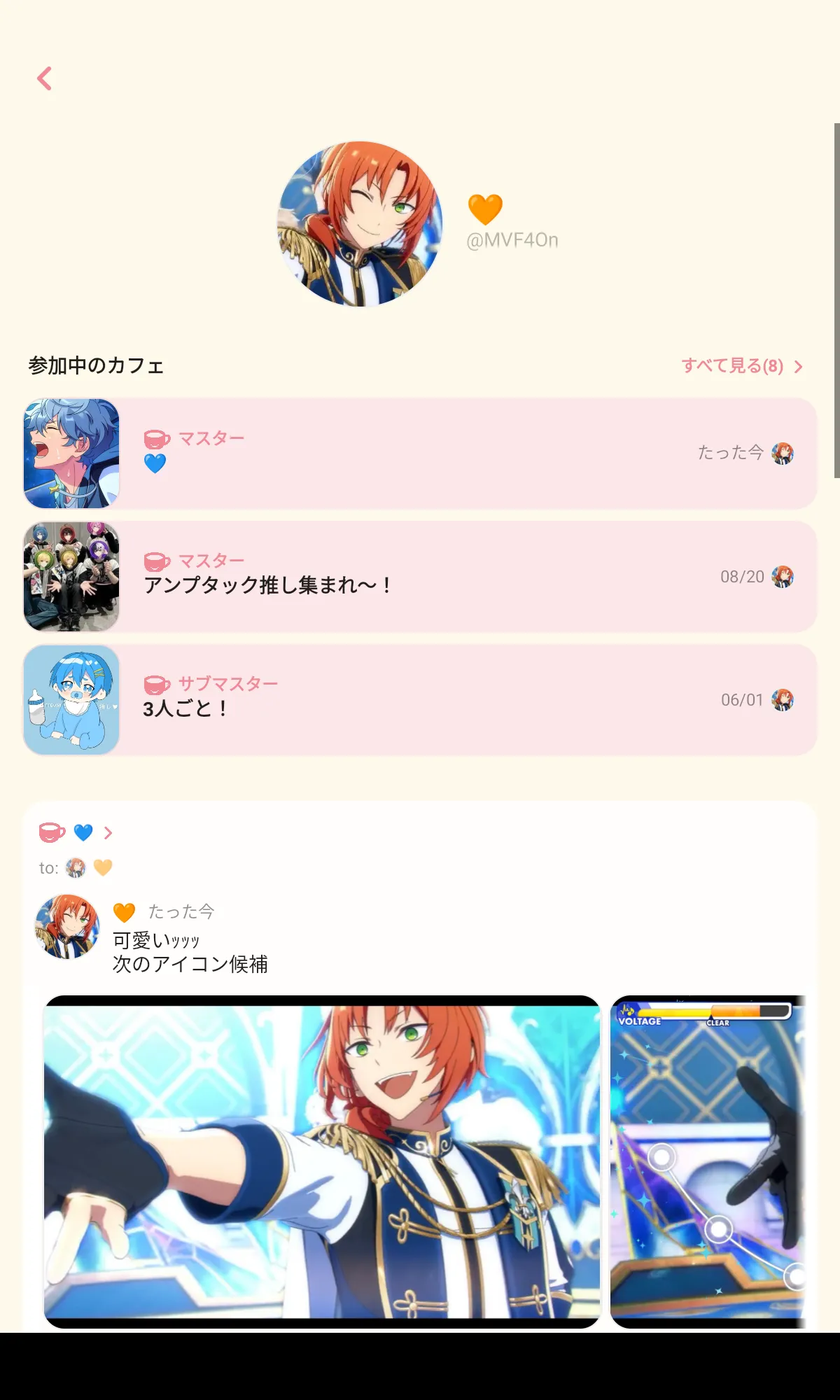Open the 3人ごと! cafe
The width and height of the screenshot is (840, 1400).
pos(420,700)
